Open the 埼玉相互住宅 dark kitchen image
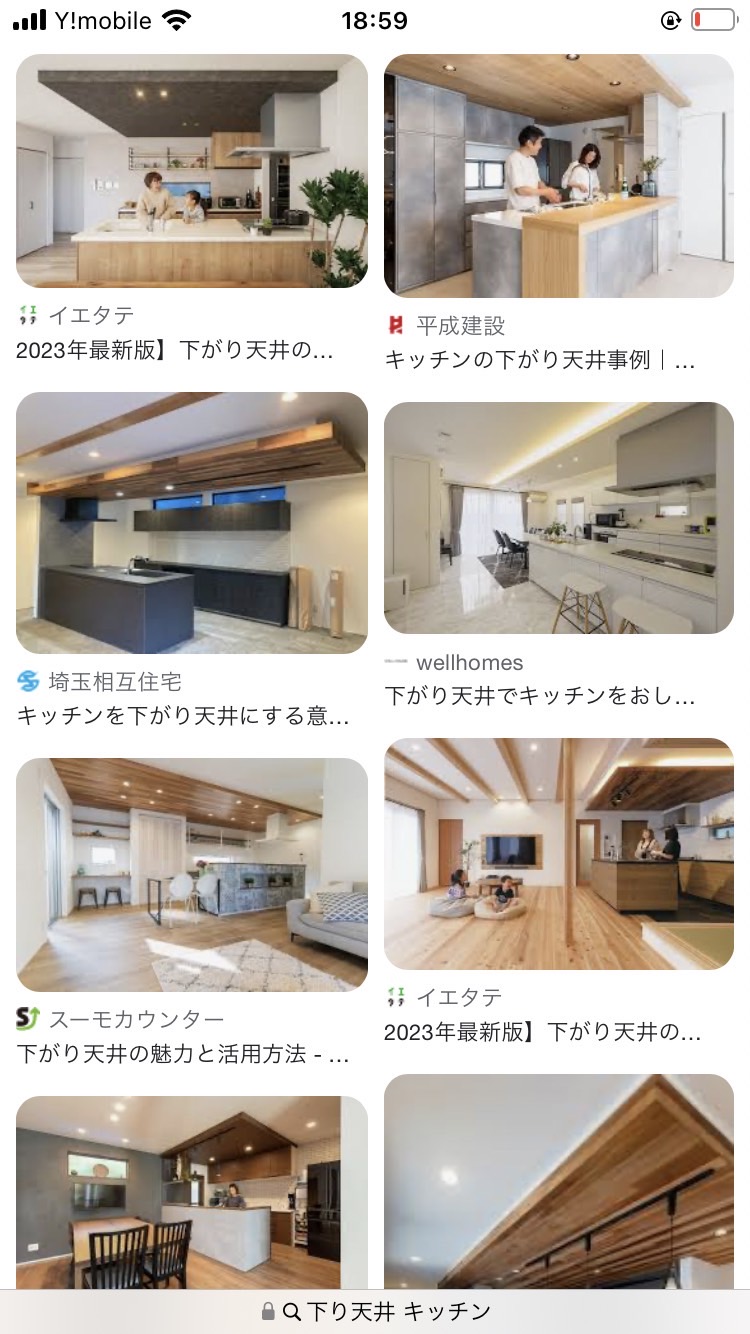 (x=192, y=523)
